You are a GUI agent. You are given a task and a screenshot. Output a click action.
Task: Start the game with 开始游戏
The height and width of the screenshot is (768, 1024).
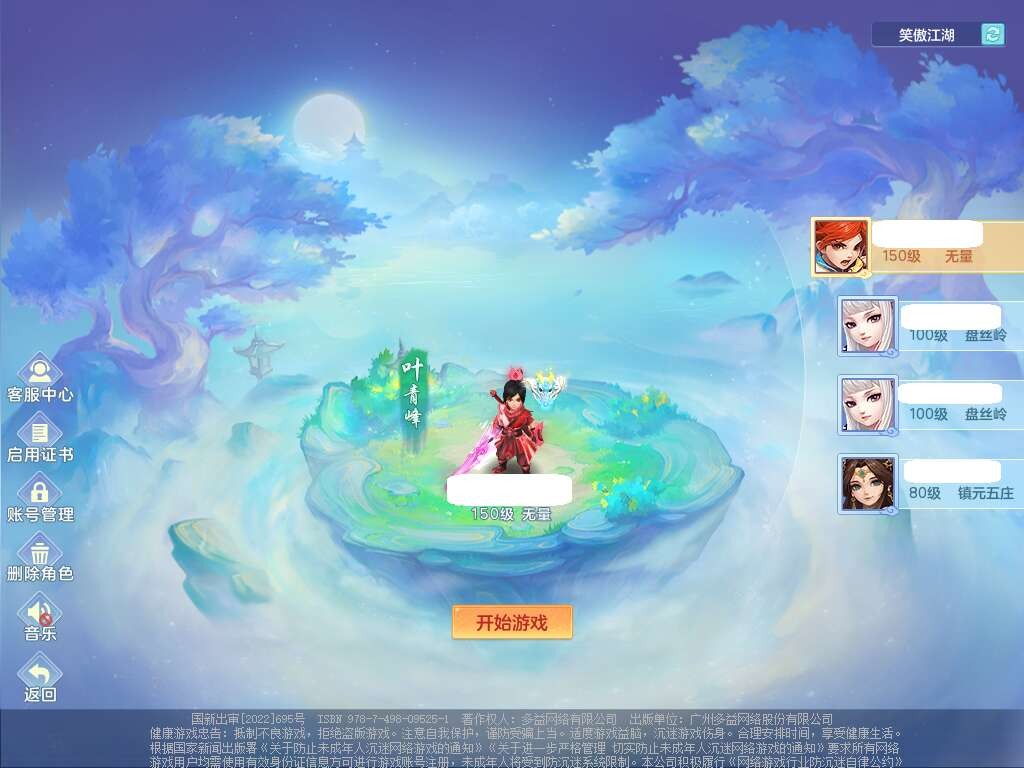point(512,622)
